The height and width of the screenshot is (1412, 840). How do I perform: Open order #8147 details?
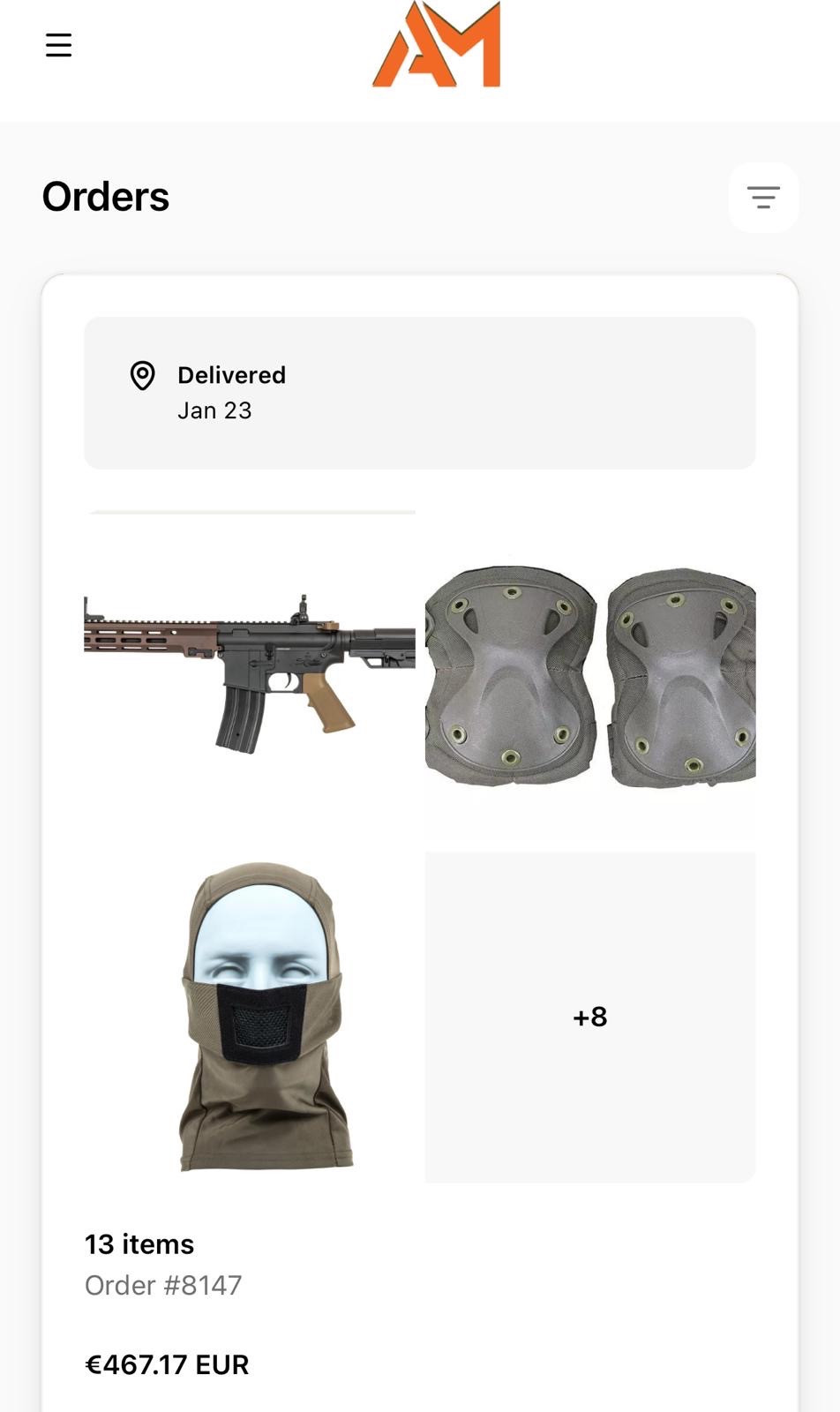pyautogui.click(x=163, y=1285)
